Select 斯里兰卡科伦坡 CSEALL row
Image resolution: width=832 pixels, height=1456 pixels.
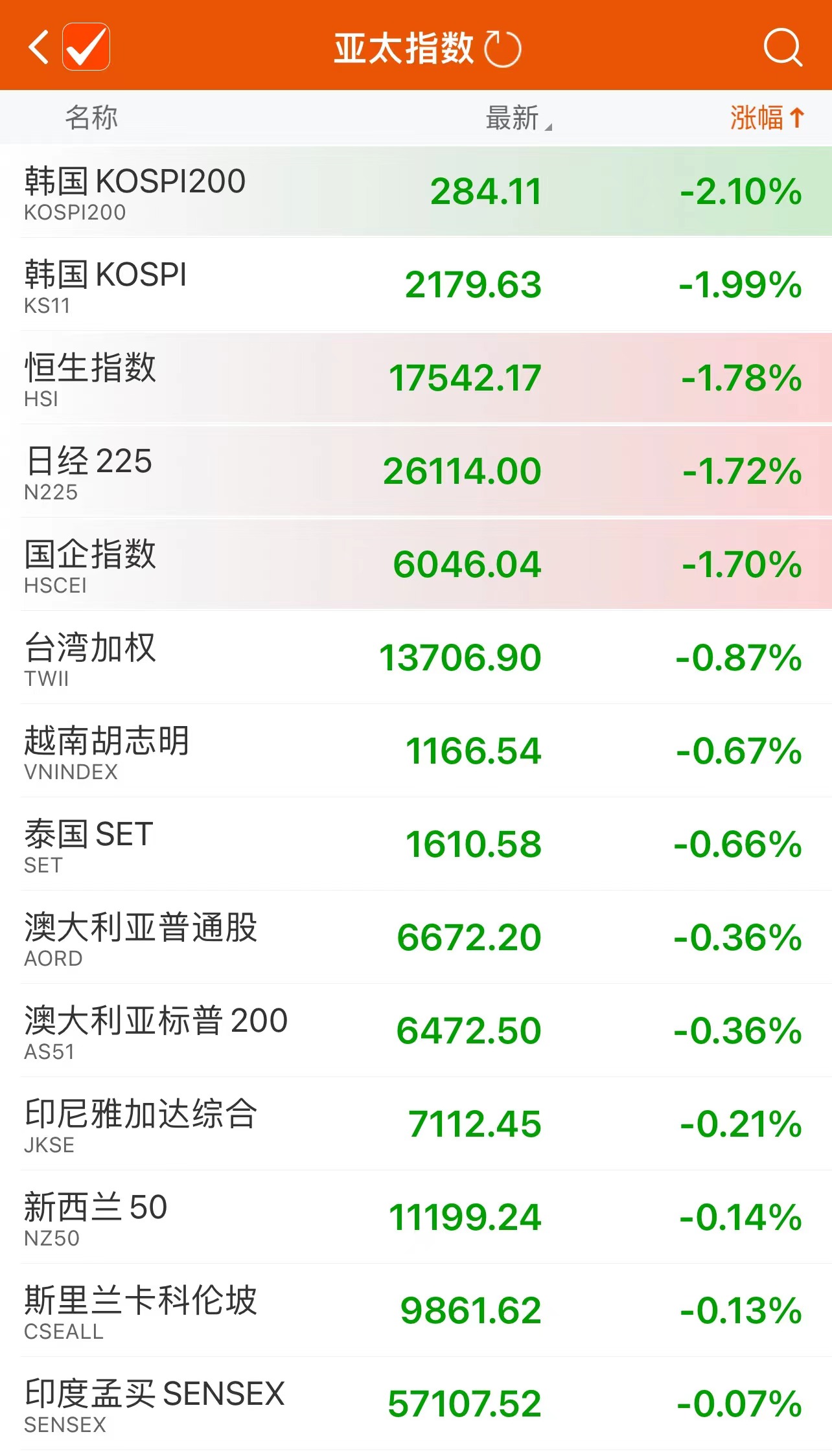pyautogui.click(x=416, y=1311)
